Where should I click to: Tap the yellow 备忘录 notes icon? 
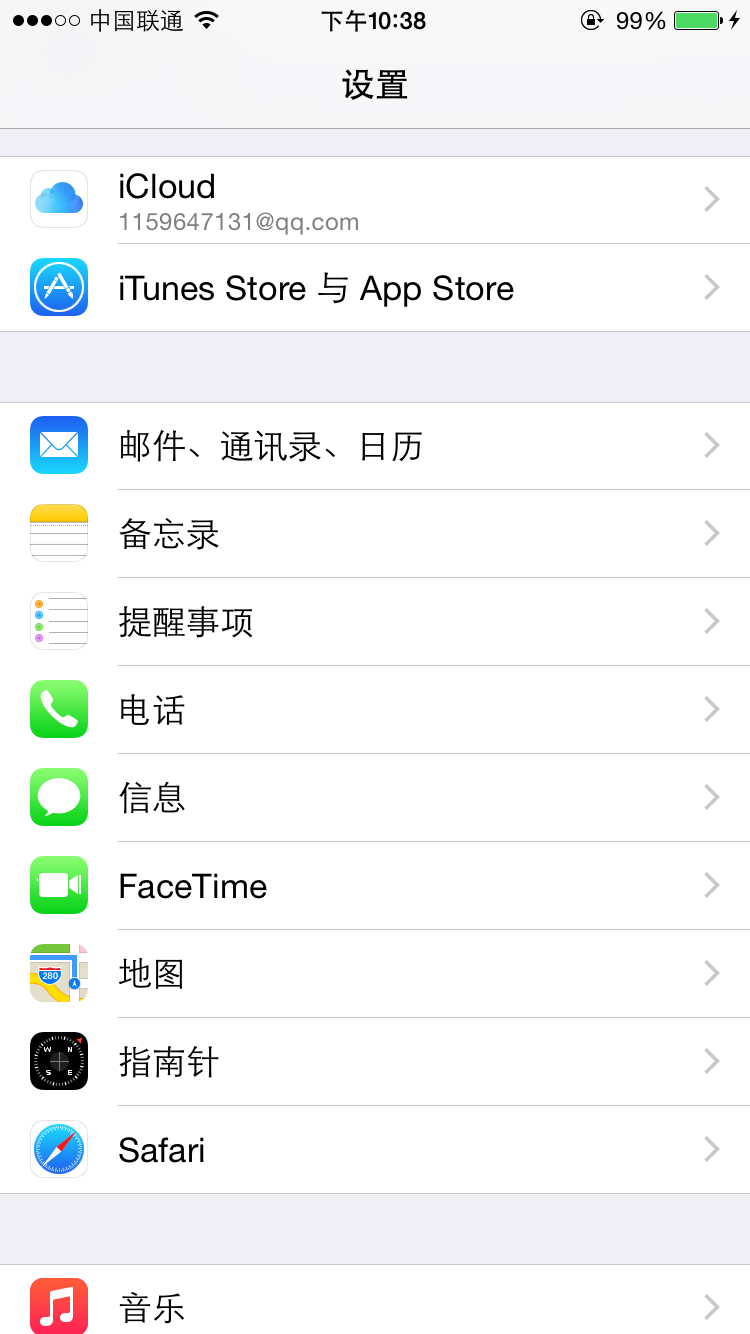coord(58,533)
